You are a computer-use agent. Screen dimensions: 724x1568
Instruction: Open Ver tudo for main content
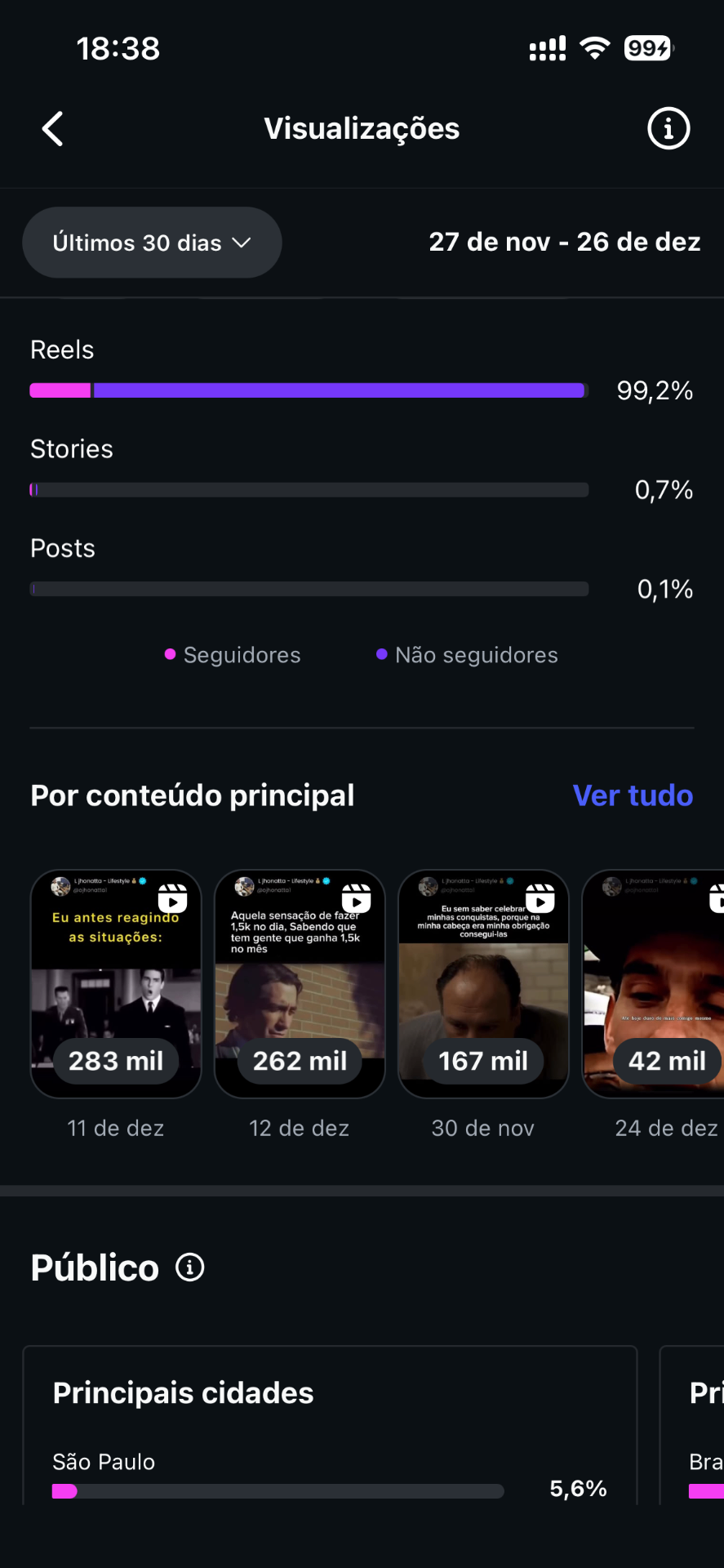(633, 795)
